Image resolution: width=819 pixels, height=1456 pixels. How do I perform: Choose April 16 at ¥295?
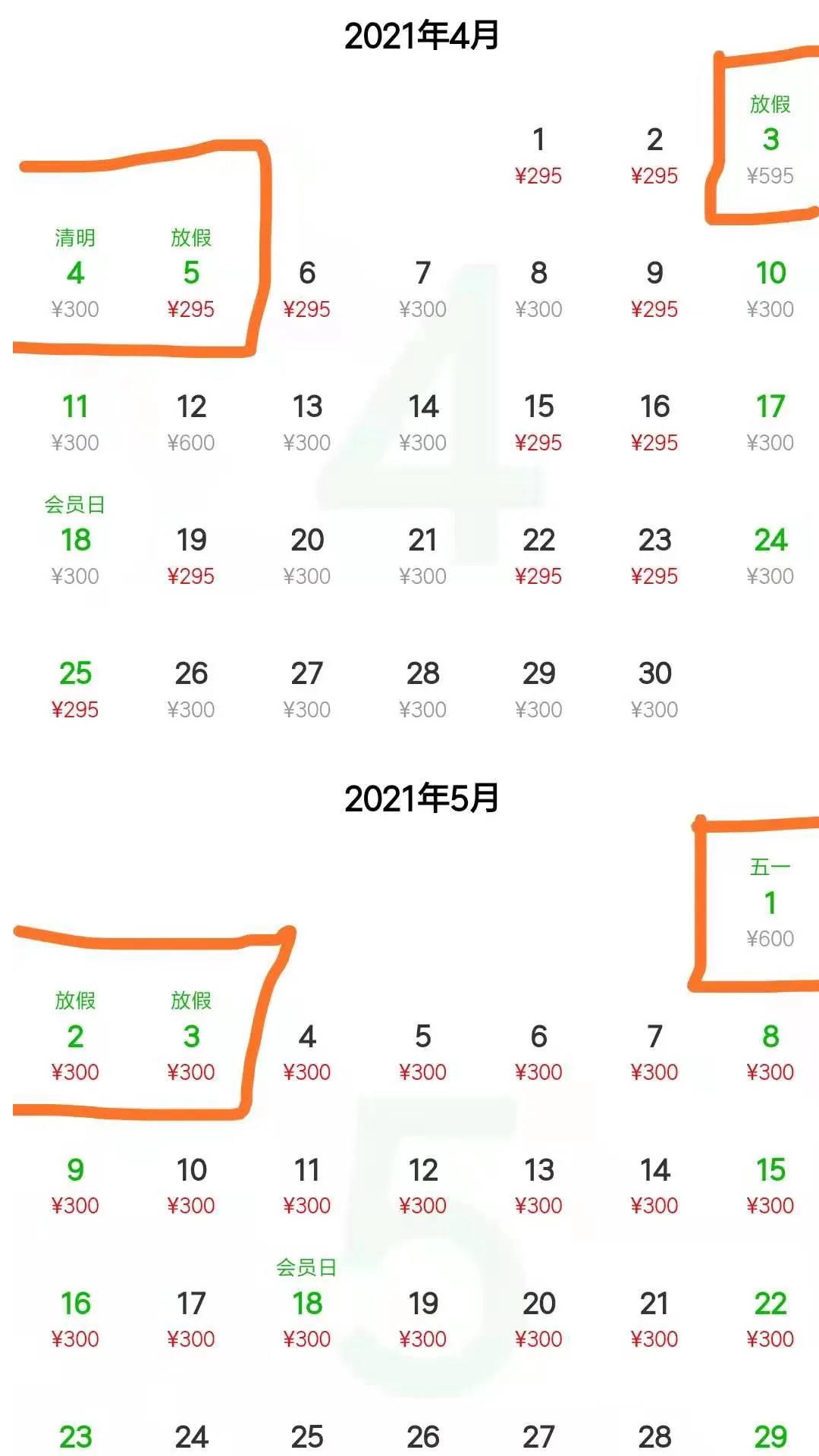(654, 422)
